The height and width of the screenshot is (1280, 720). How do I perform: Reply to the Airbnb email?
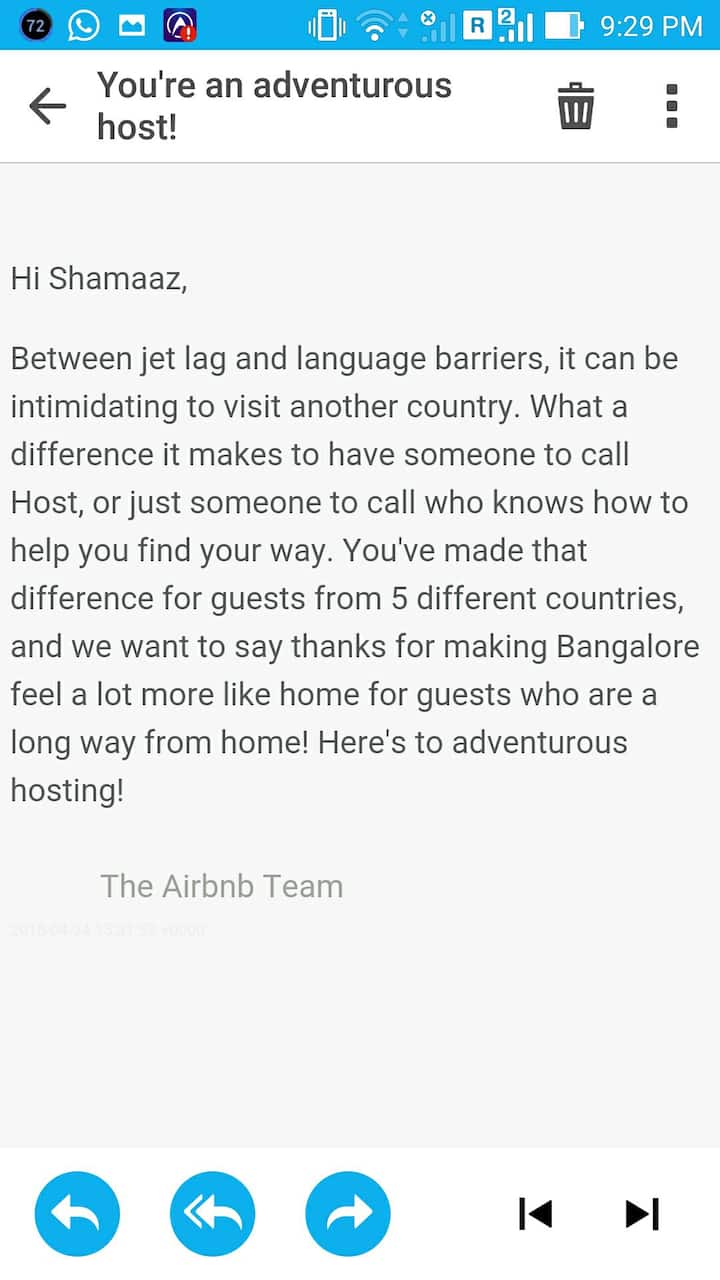[77, 1213]
